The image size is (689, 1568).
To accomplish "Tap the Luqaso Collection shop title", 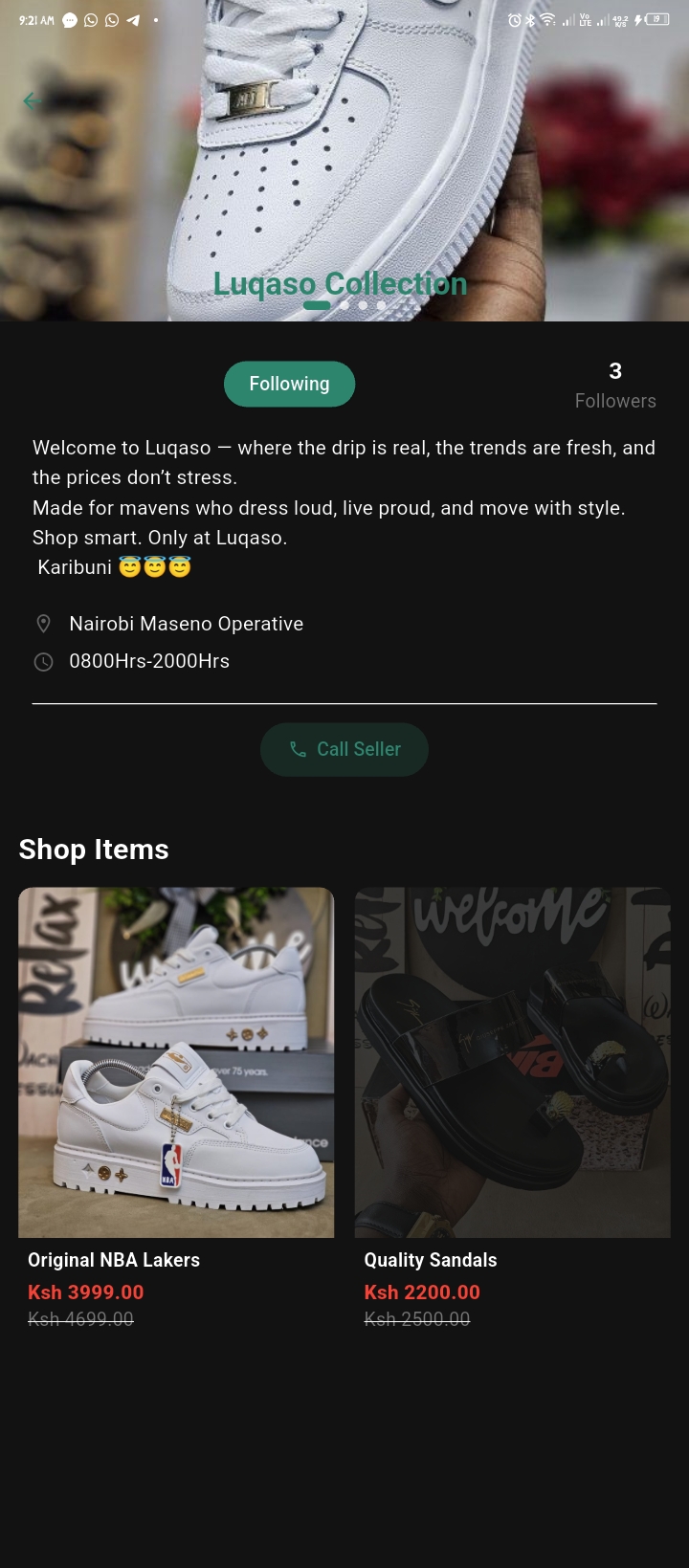I will tap(341, 284).
